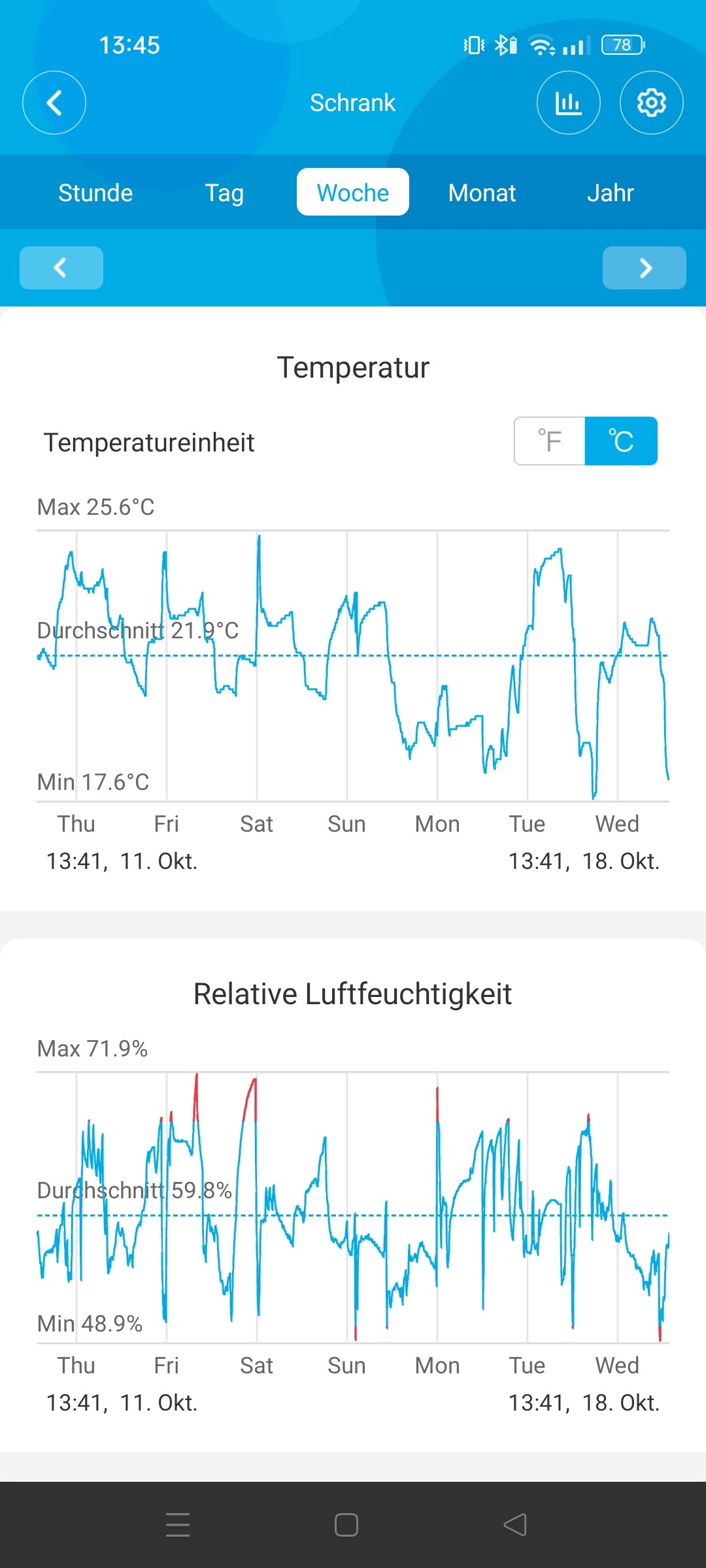Tap the system home button
Viewport: 706px width, 1568px height.
click(x=346, y=1525)
